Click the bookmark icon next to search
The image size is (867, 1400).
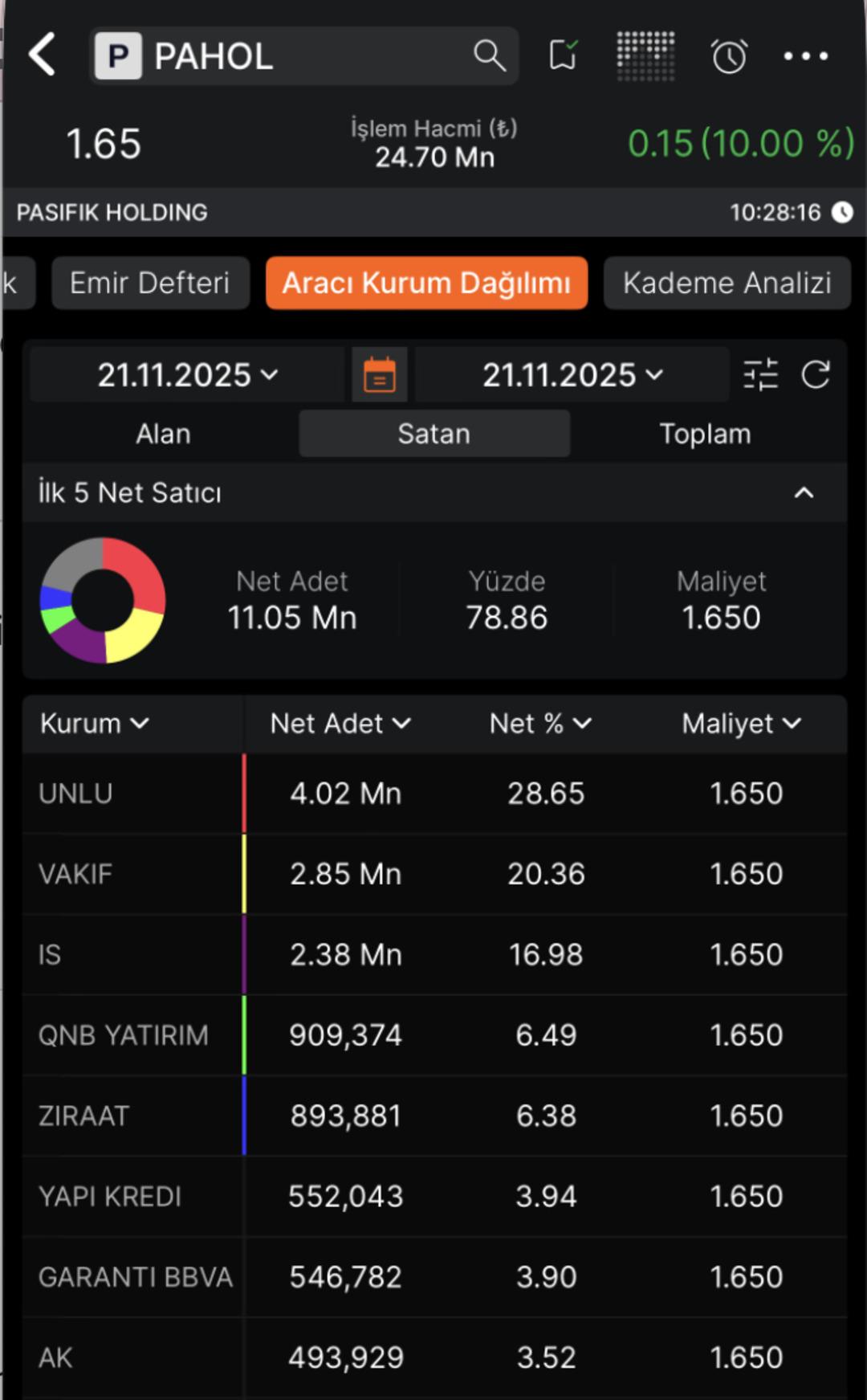pyautogui.click(x=564, y=55)
